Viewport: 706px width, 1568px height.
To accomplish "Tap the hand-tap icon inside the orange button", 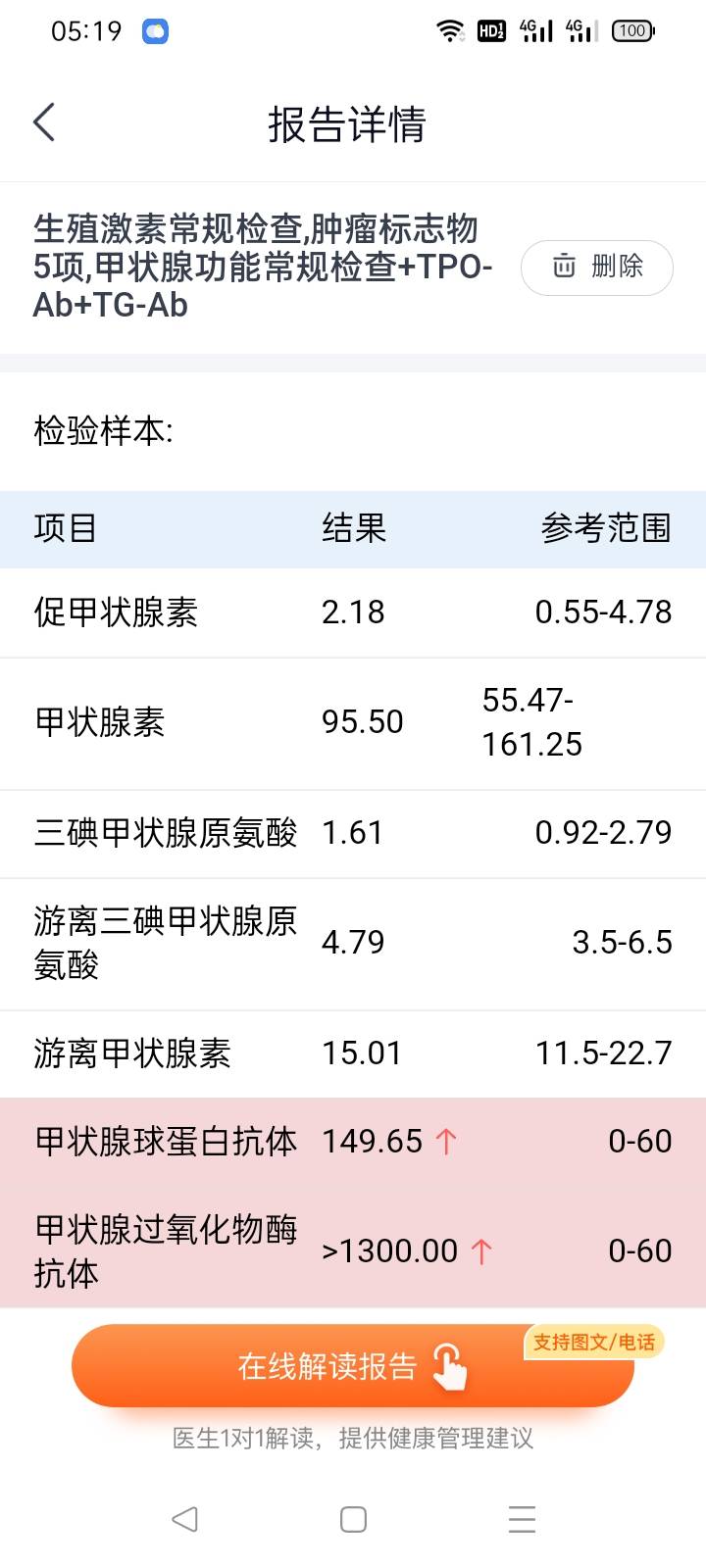I will [450, 1362].
